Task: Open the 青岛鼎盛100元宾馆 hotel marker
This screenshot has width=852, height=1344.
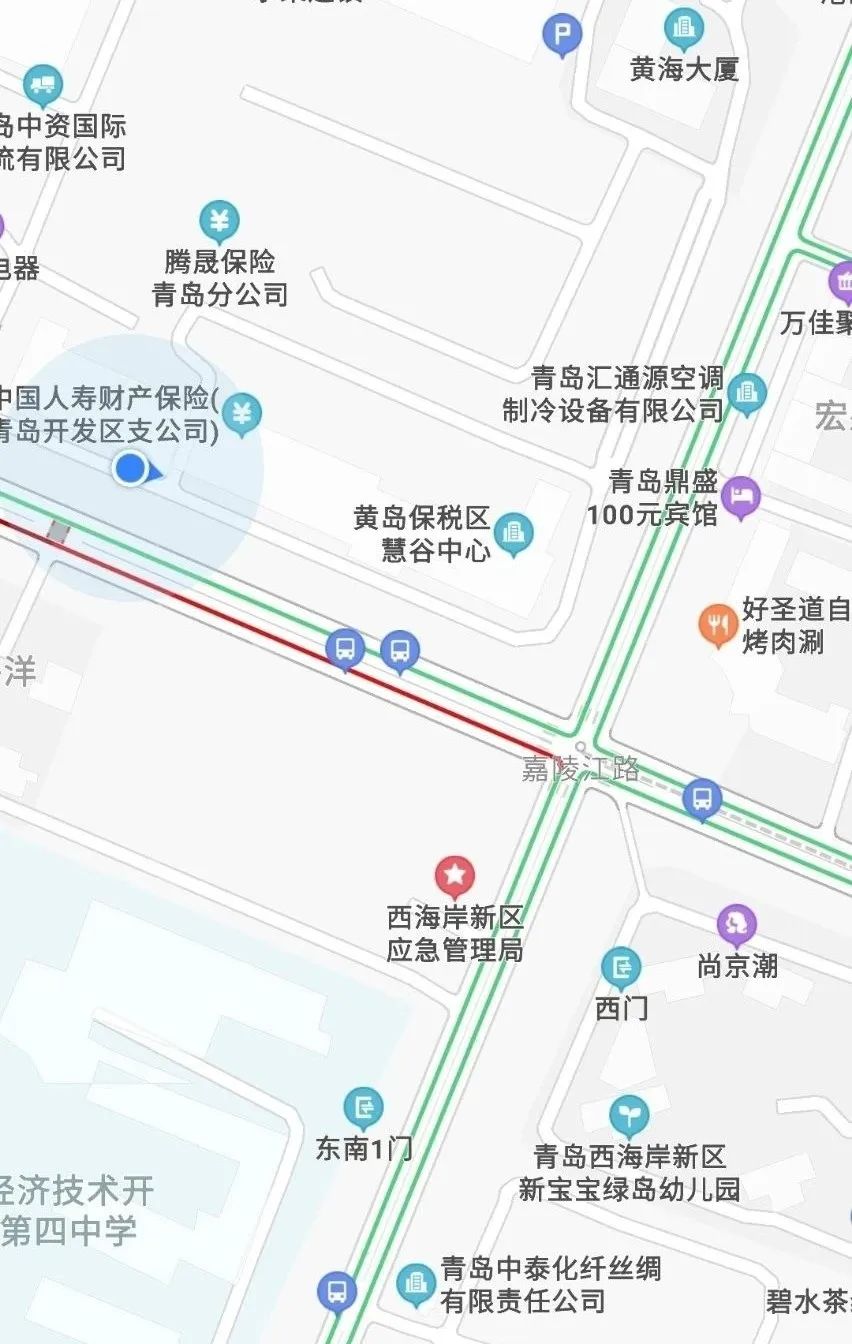Action: 740,497
